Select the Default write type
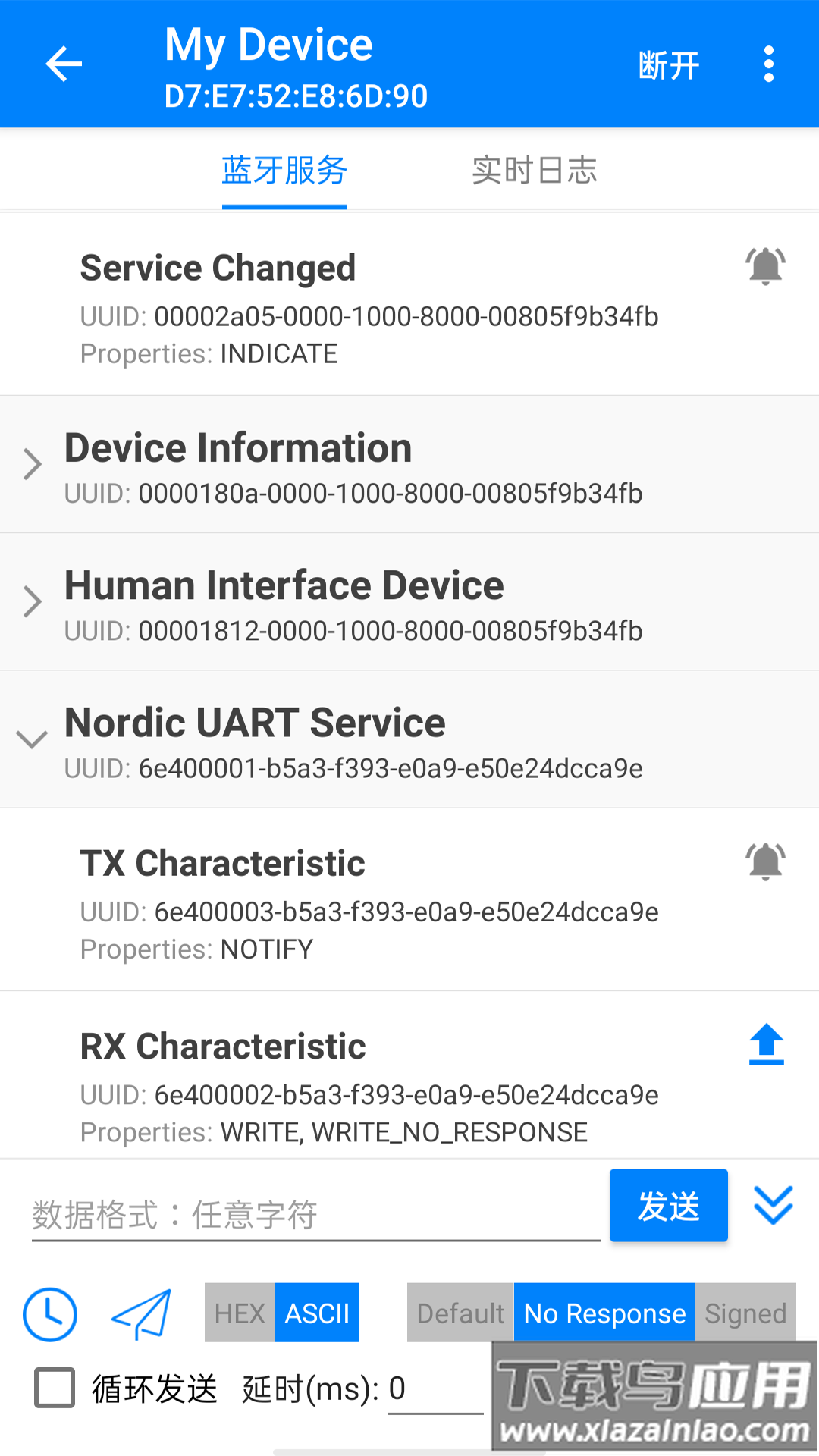819x1456 pixels. coord(460,1313)
